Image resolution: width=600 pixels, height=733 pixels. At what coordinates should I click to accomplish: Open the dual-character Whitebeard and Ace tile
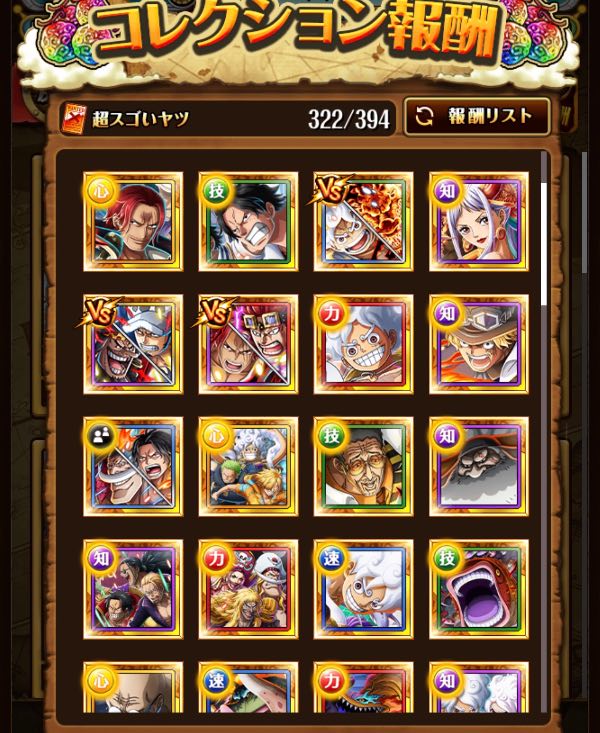pyautogui.click(x=133, y=467)
